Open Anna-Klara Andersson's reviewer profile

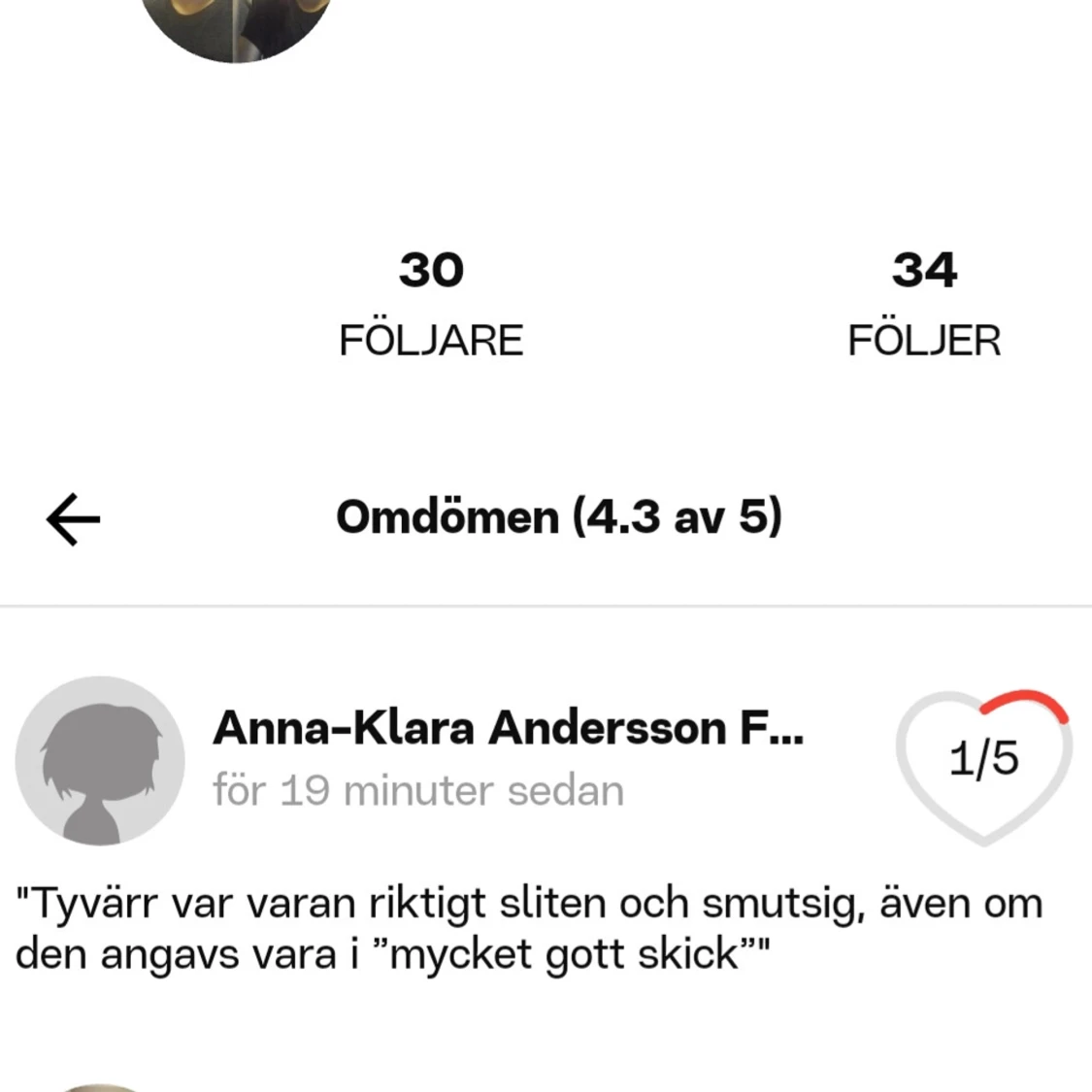click(508, 728)
